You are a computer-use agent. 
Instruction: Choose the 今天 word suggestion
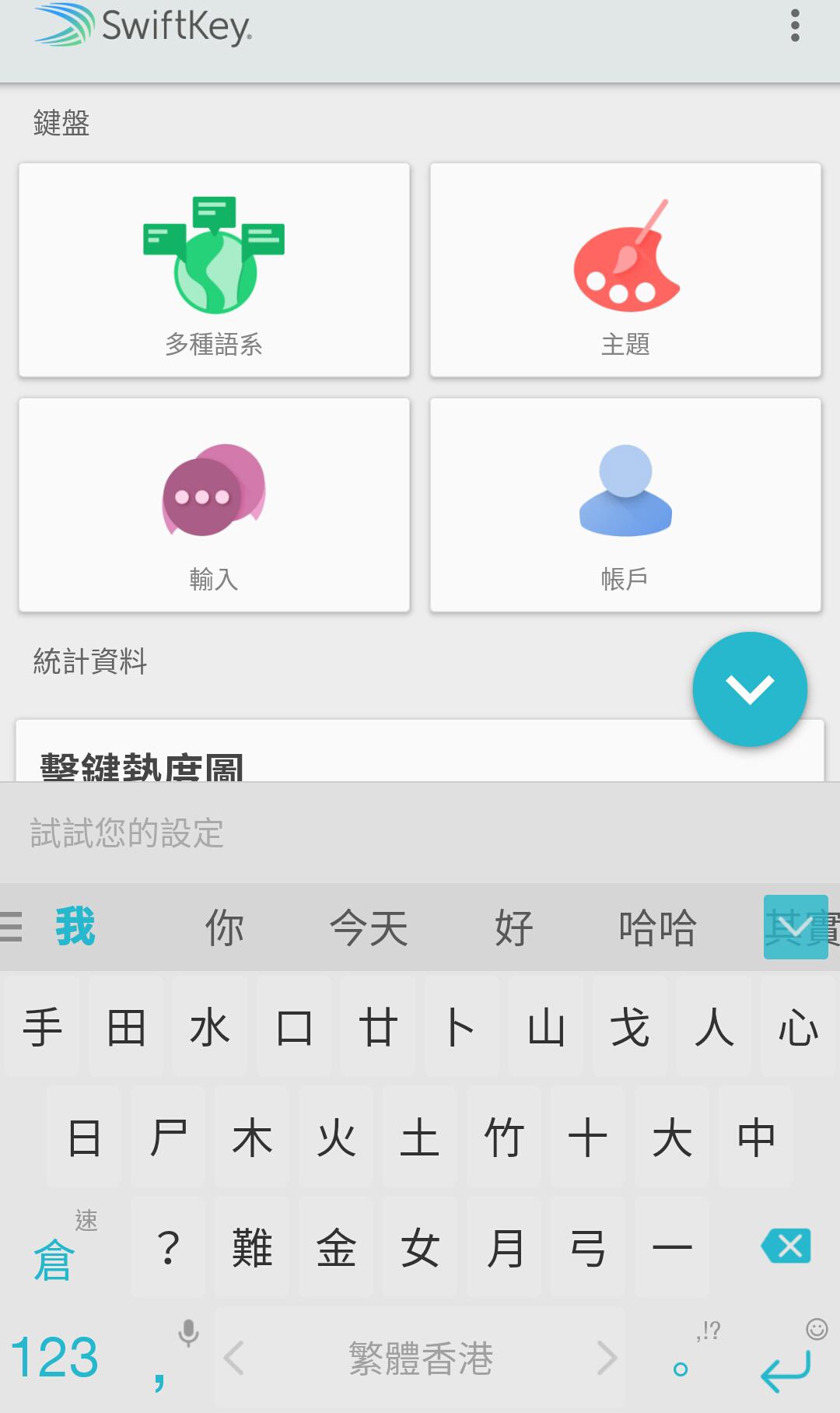(369, 927)
